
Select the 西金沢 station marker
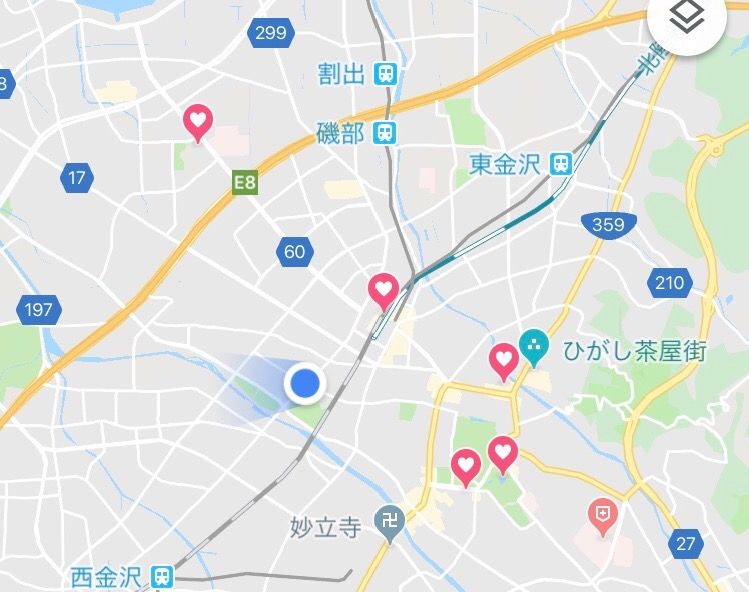(161, 576)
